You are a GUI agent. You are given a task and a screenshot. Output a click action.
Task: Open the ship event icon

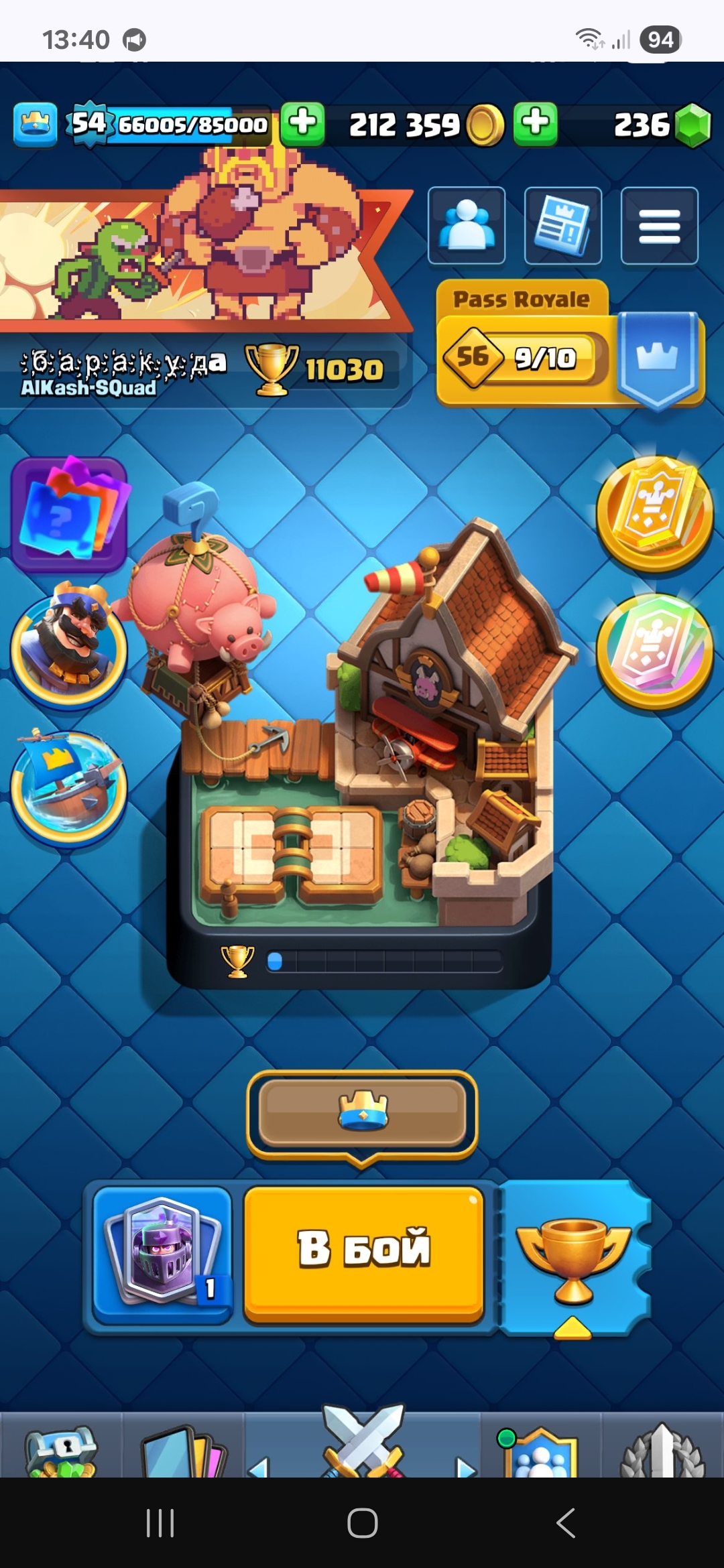tap(68, 787)
